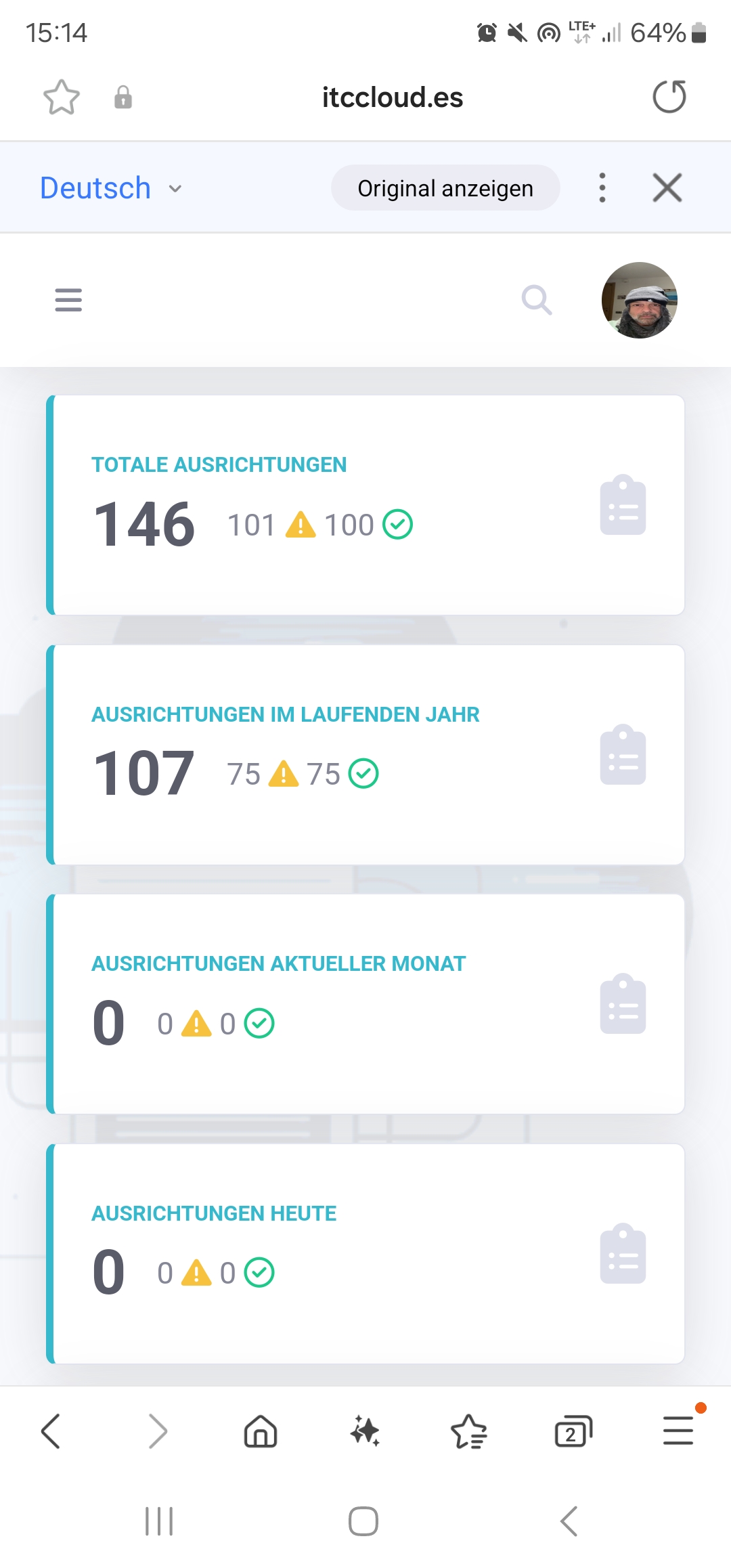Open recent apps from the navigation bar

pos(159,1521)
